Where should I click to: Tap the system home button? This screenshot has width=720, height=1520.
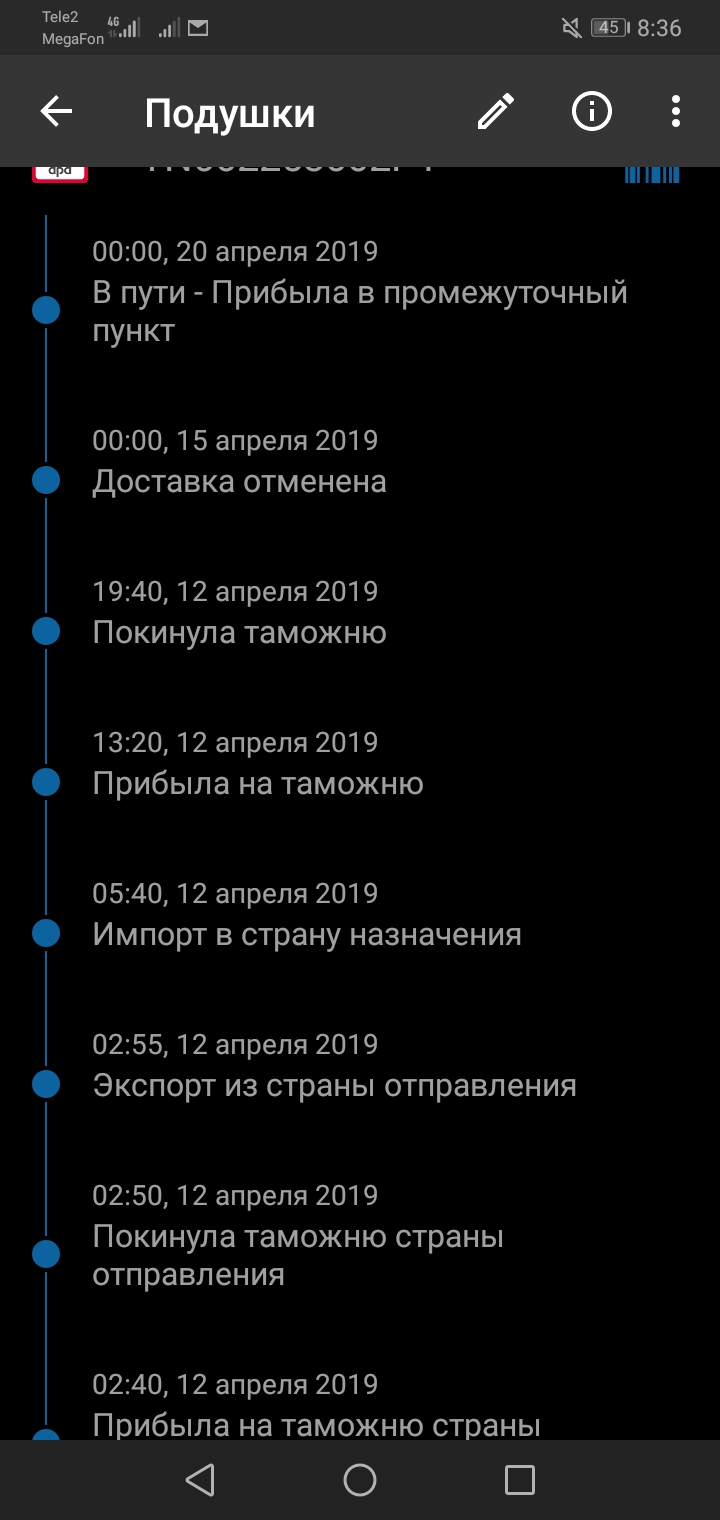click(360, 1480)
